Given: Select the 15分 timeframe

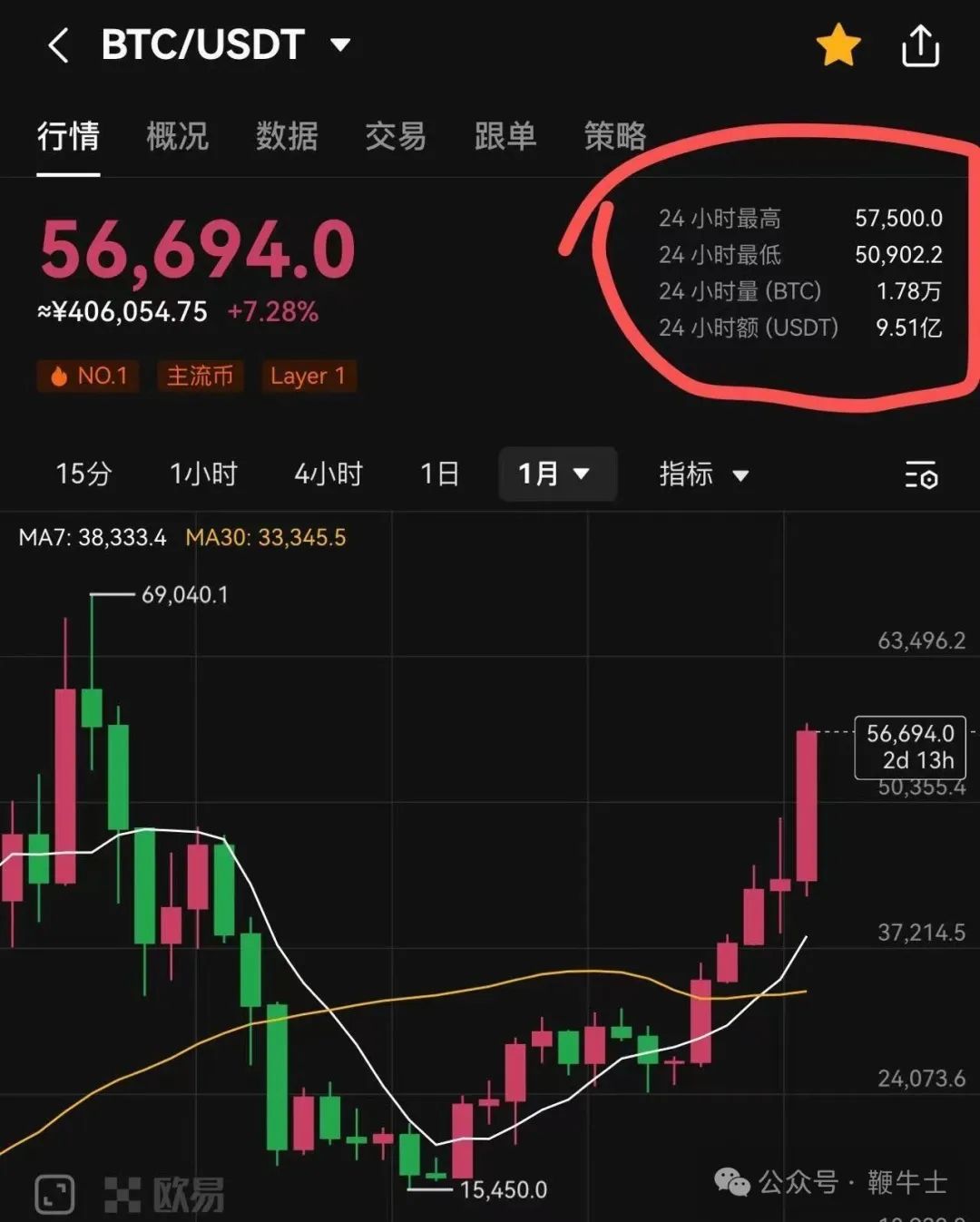Looking at the screenshot, I should (x=83, y=474).
